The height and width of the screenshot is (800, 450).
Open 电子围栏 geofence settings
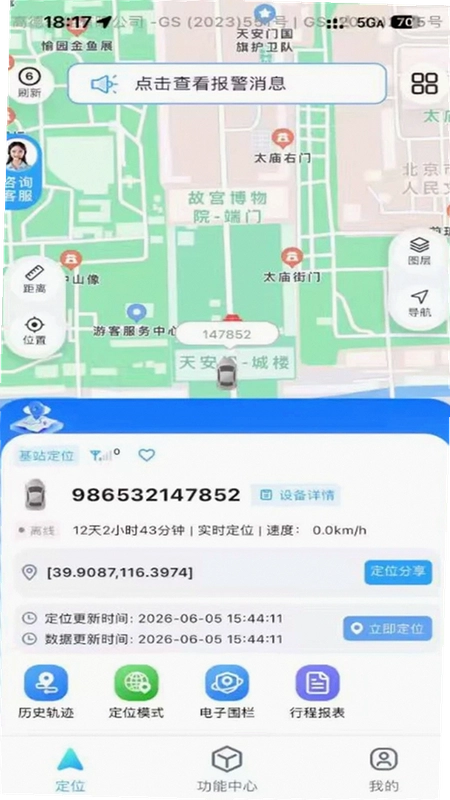tap(227, 692)
